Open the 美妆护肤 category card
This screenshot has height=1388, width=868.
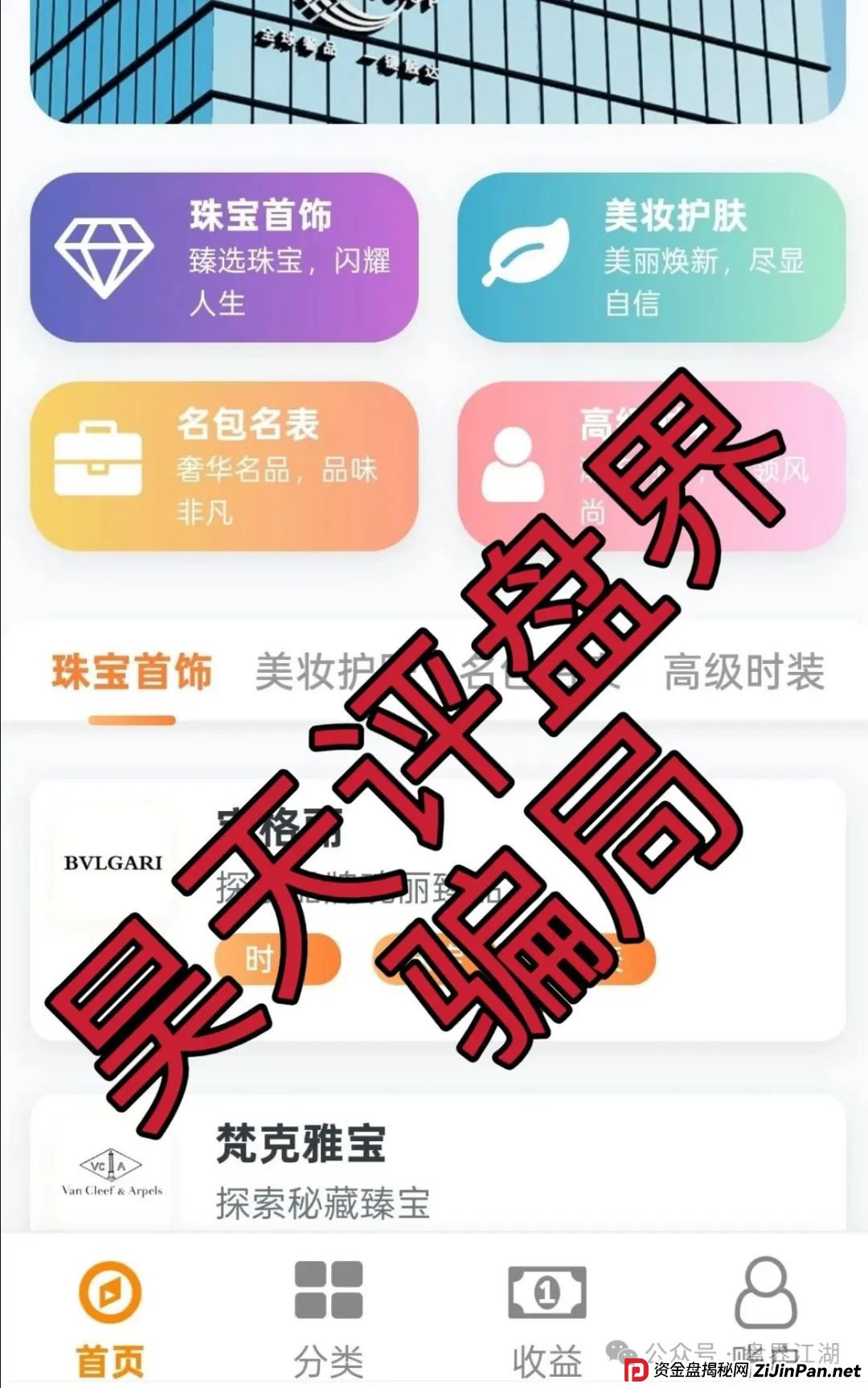coord(651,257)
